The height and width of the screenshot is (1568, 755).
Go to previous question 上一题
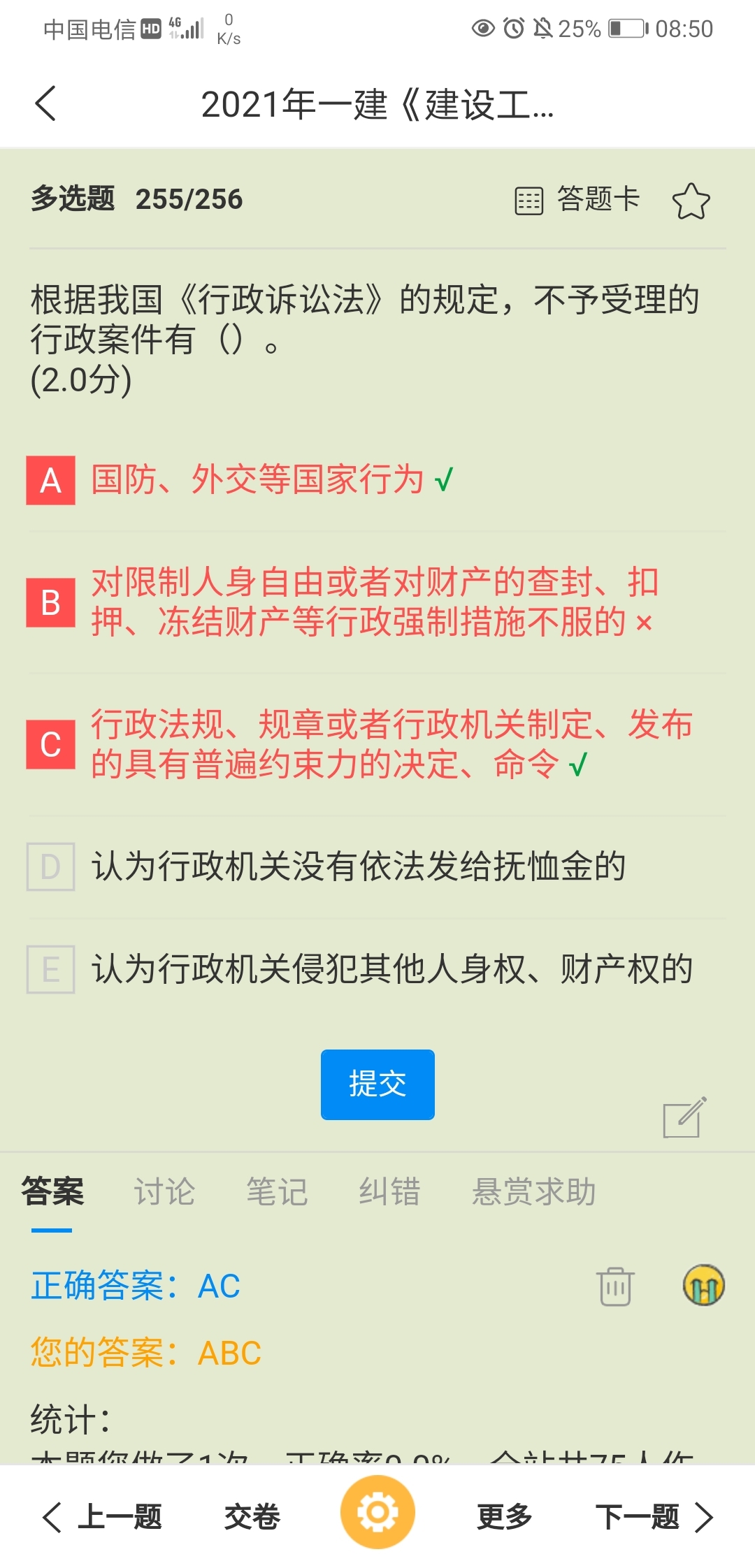coord(103,1517)
